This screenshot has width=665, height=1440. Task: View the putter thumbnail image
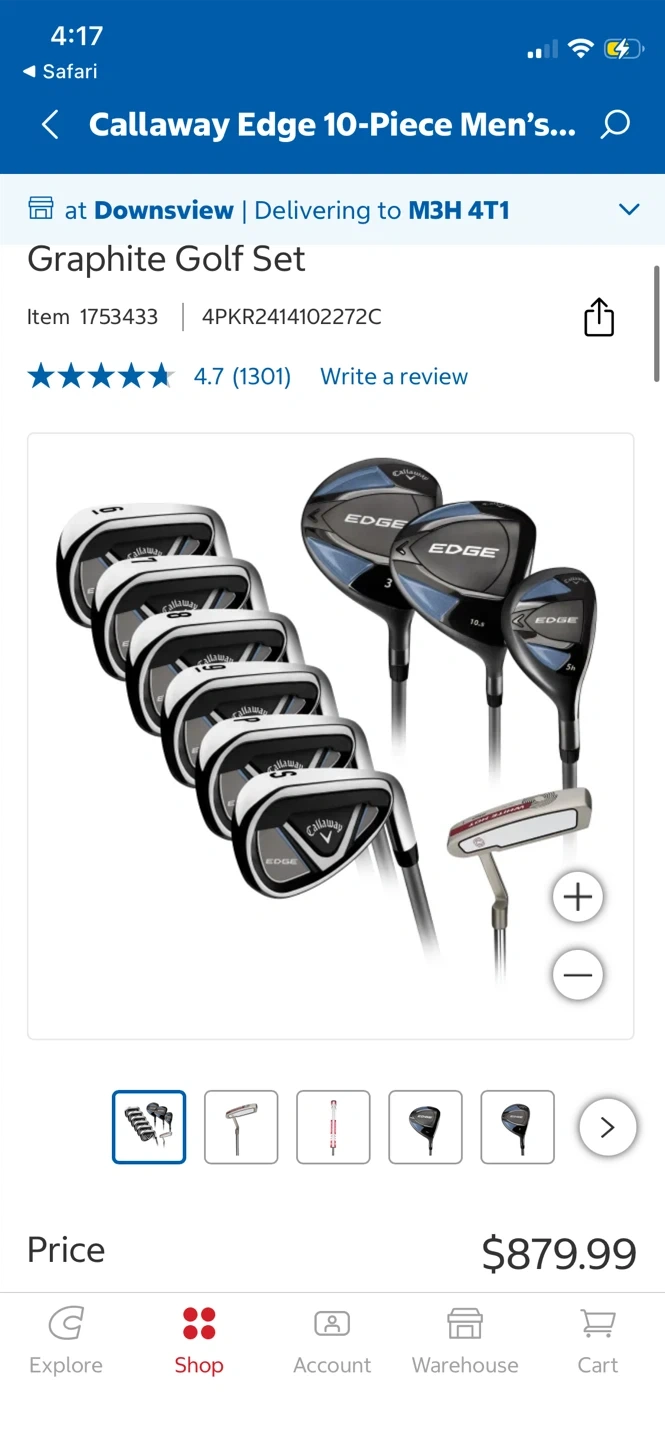click(x=241, y=1127)
